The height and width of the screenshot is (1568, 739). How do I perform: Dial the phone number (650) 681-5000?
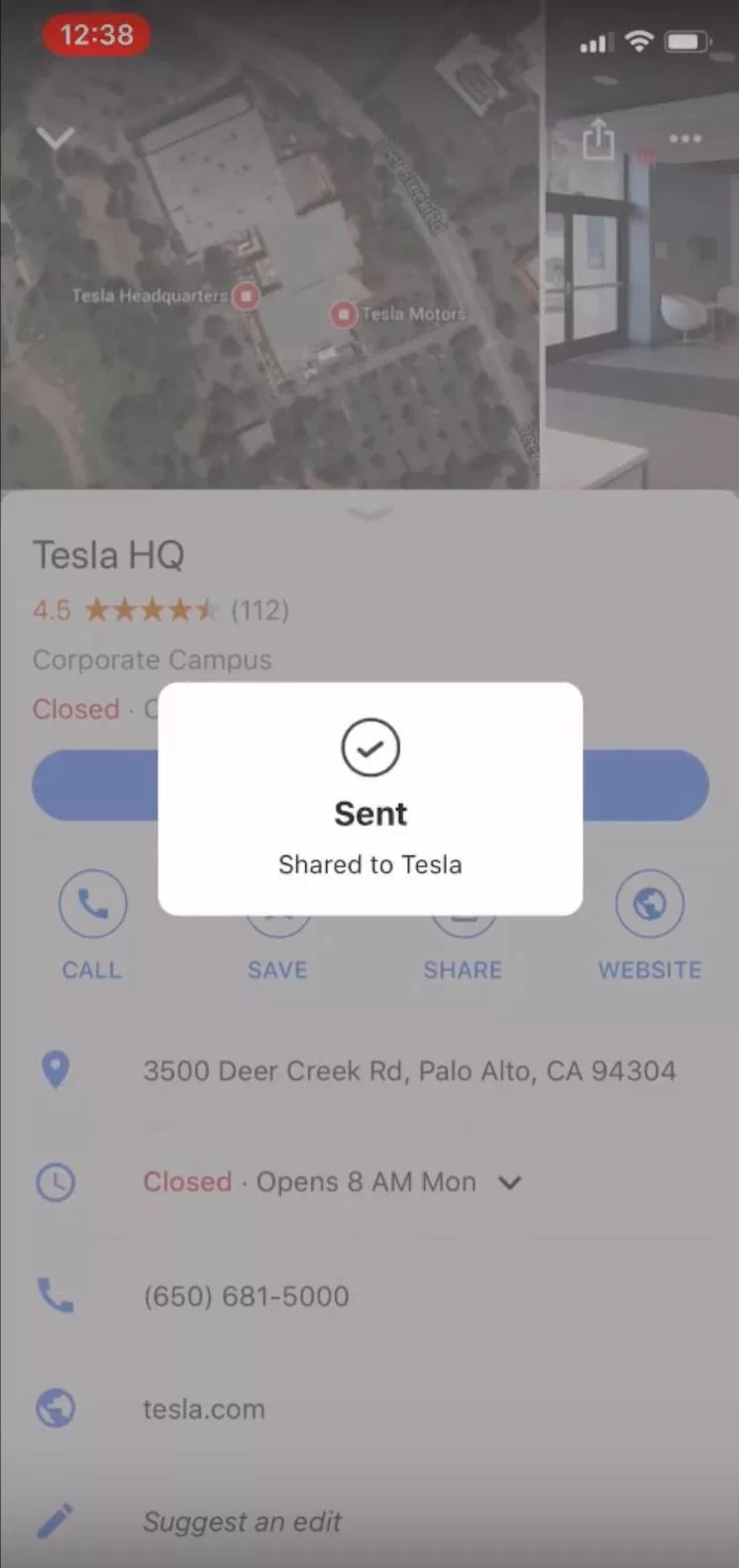(369, 1295)
